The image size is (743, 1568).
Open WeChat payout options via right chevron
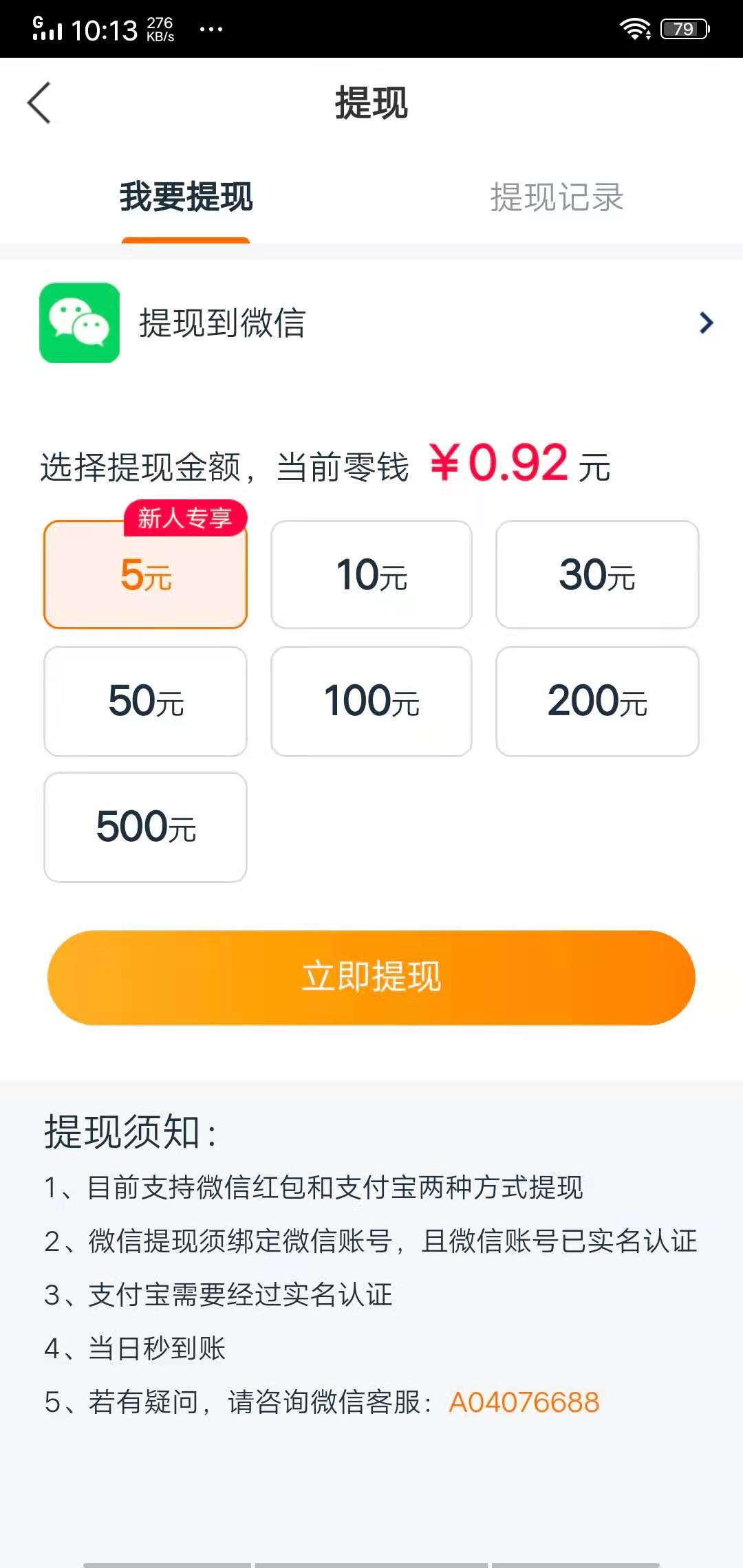704,323
